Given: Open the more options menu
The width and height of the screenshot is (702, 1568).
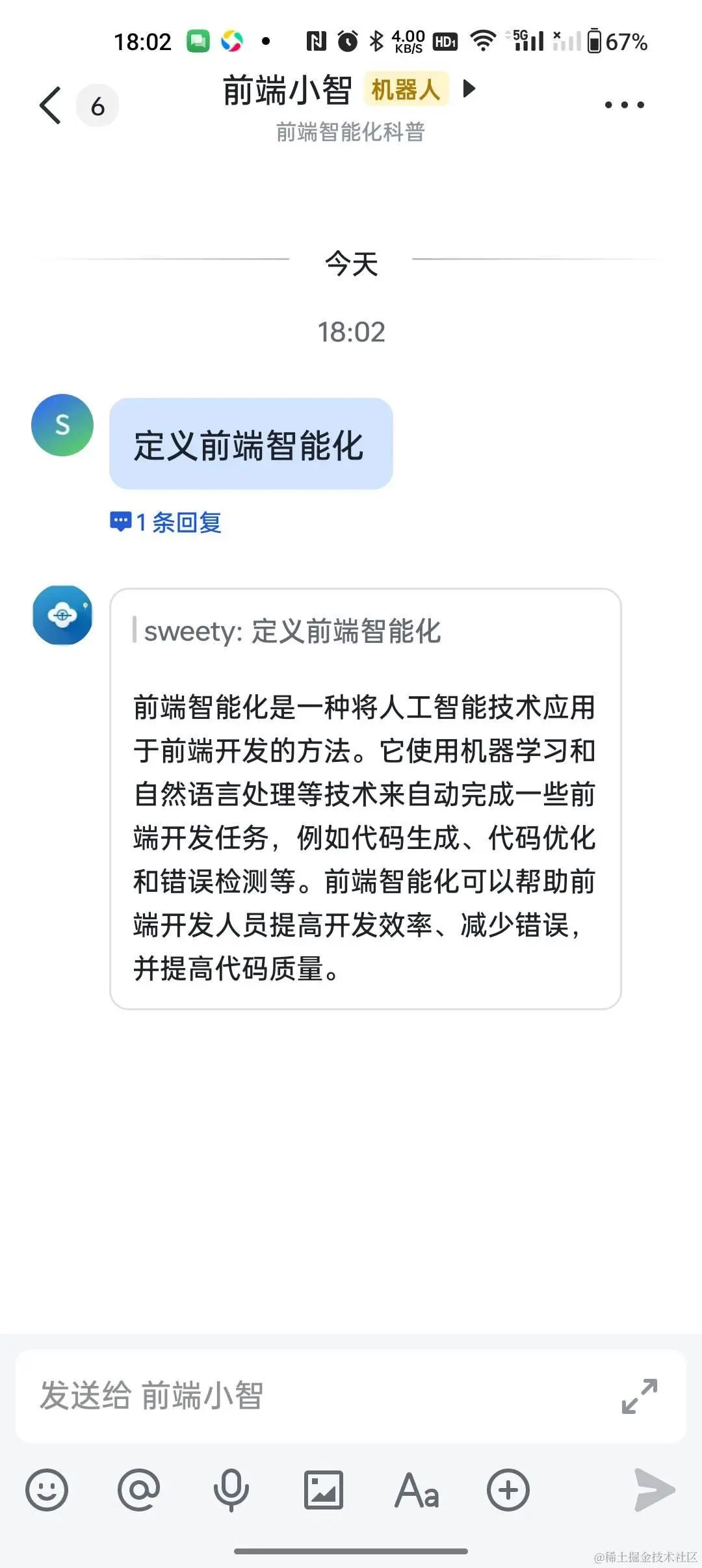Looking at the screenshot, I should point(623,104).
